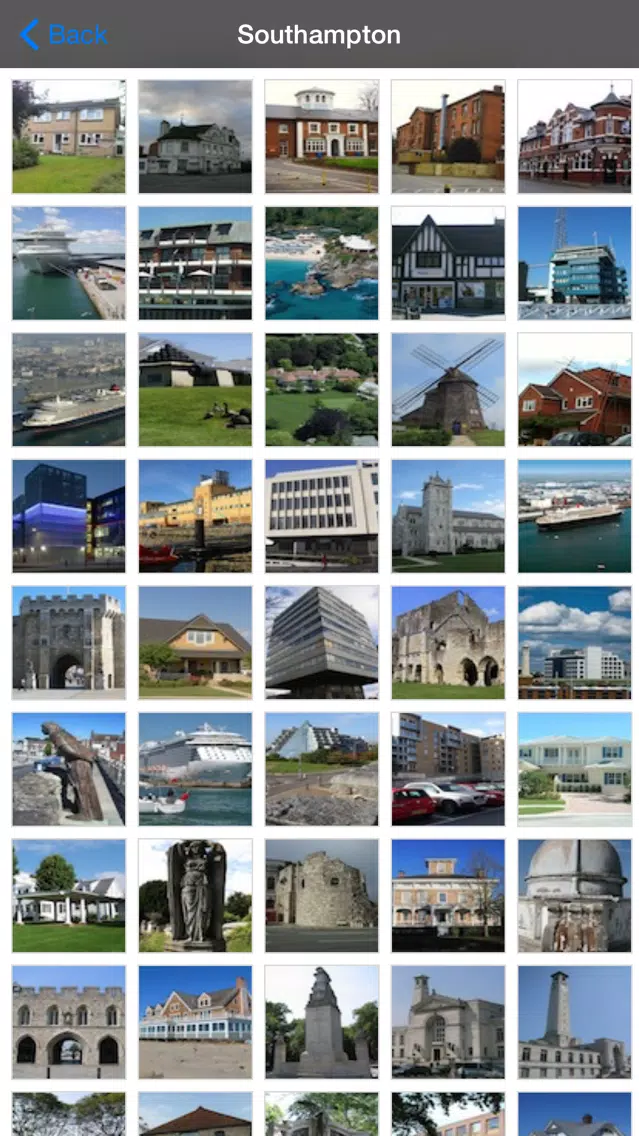Select the angel statue photo
Screen dimensions: 639x1136
(196, 895)
